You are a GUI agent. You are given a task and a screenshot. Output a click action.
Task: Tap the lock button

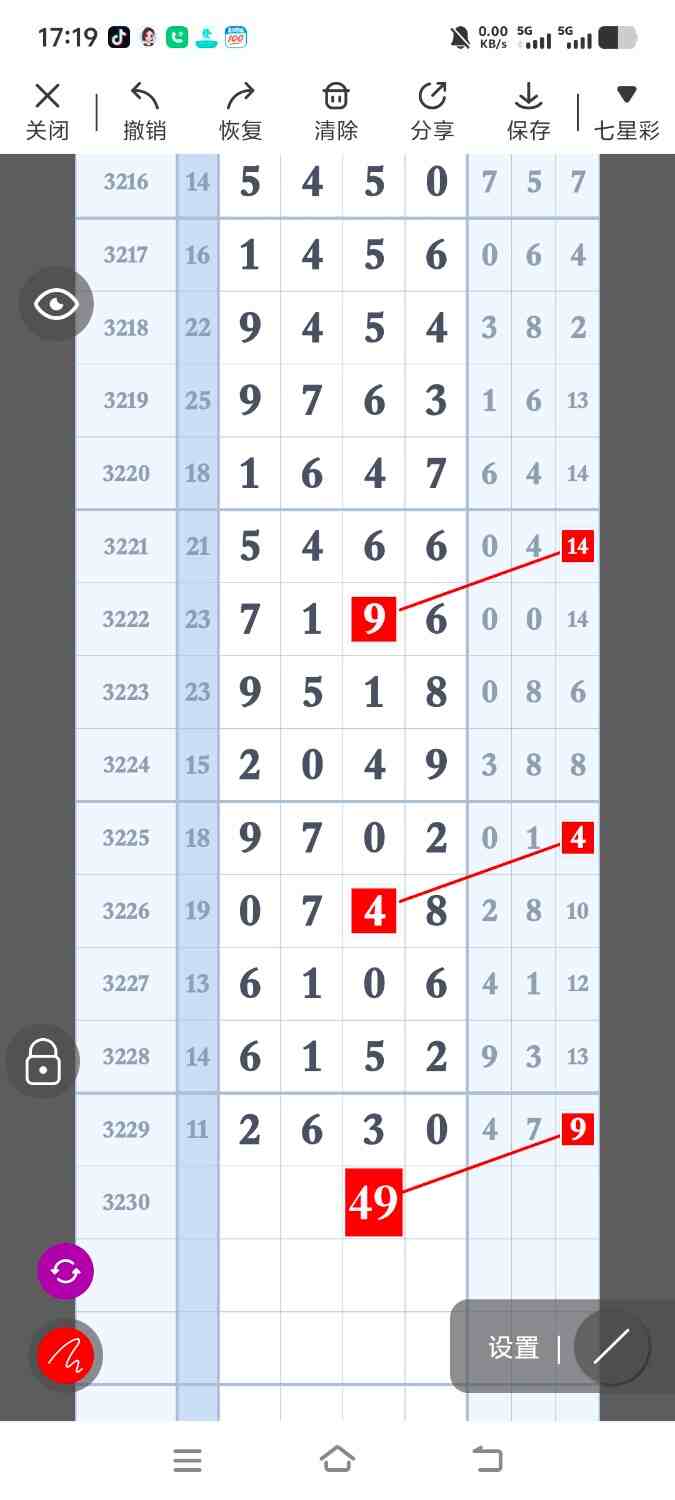point(43,1061)
